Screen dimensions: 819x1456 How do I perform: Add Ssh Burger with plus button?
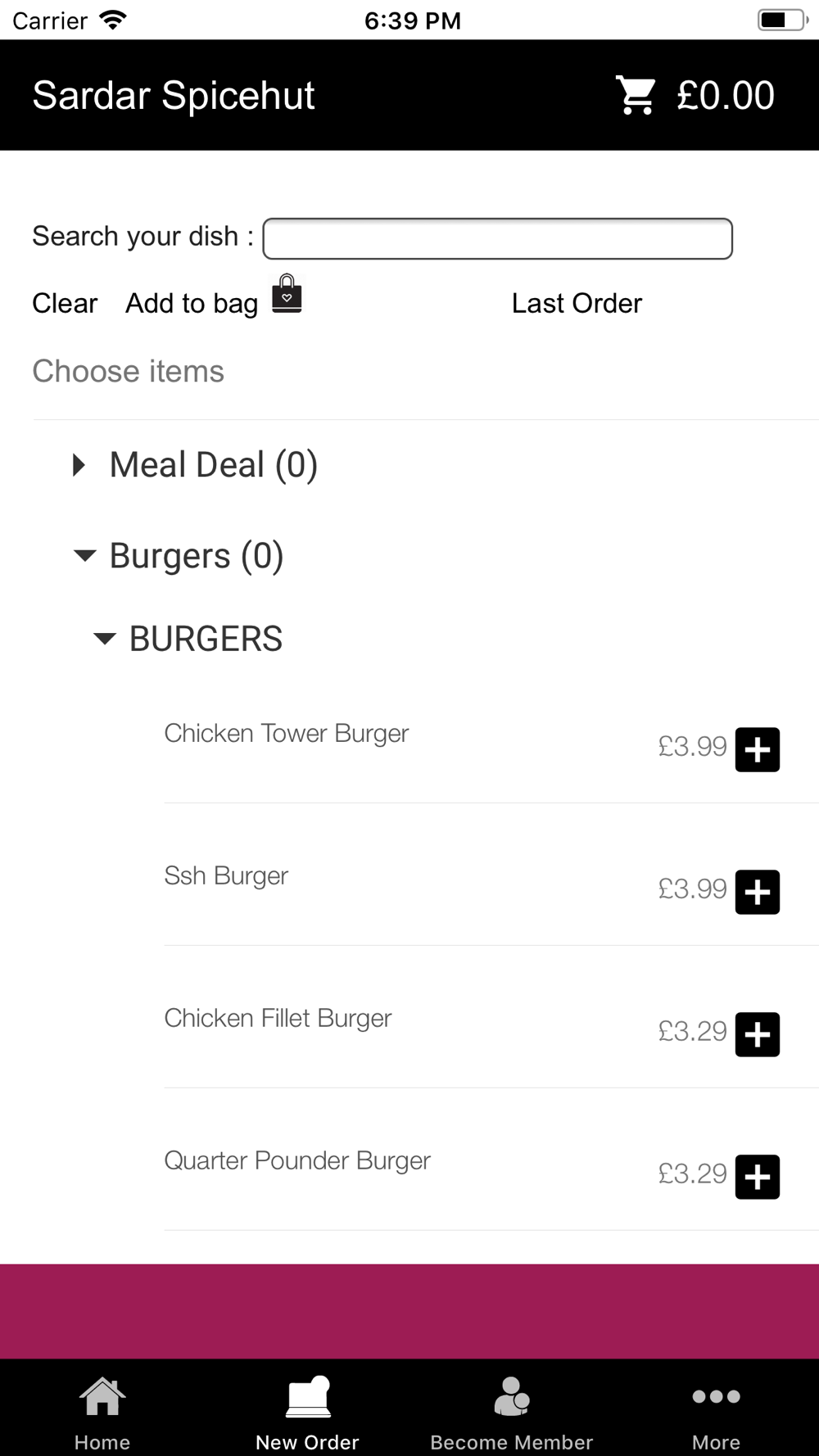757,892
